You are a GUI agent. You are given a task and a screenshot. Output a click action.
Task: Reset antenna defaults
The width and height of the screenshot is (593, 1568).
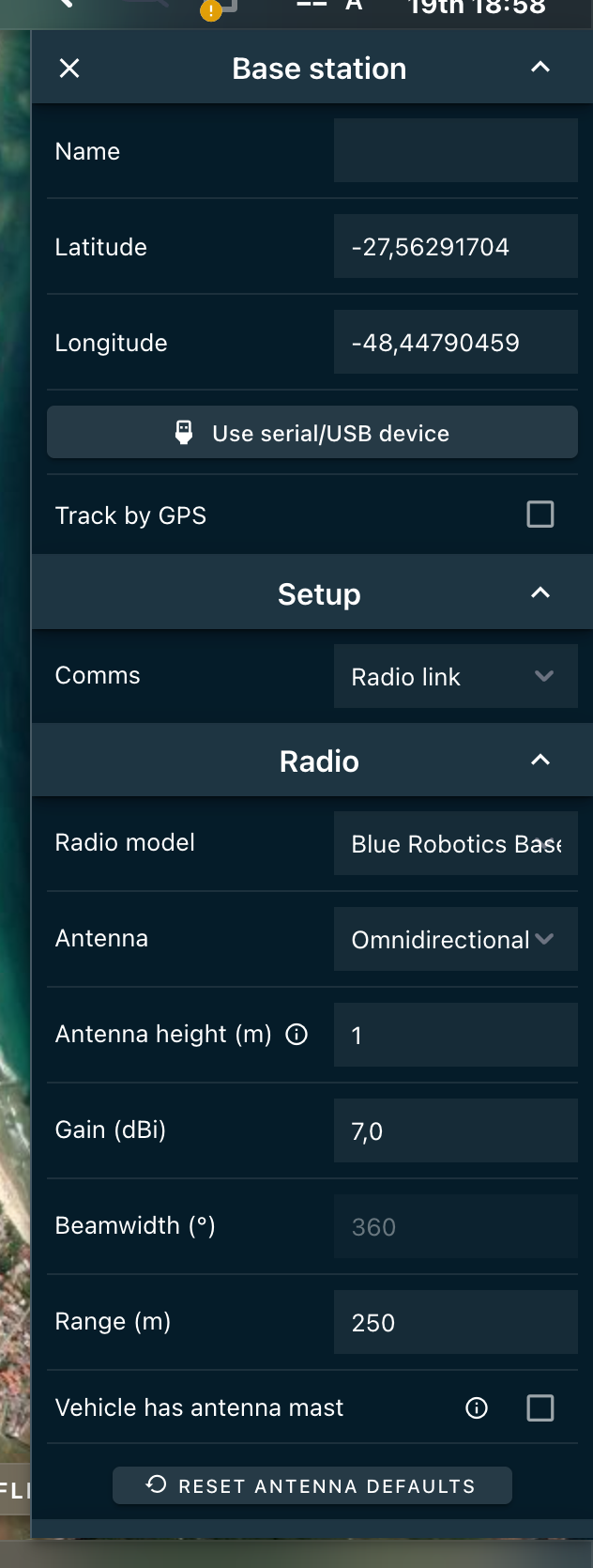(312, 1485)
